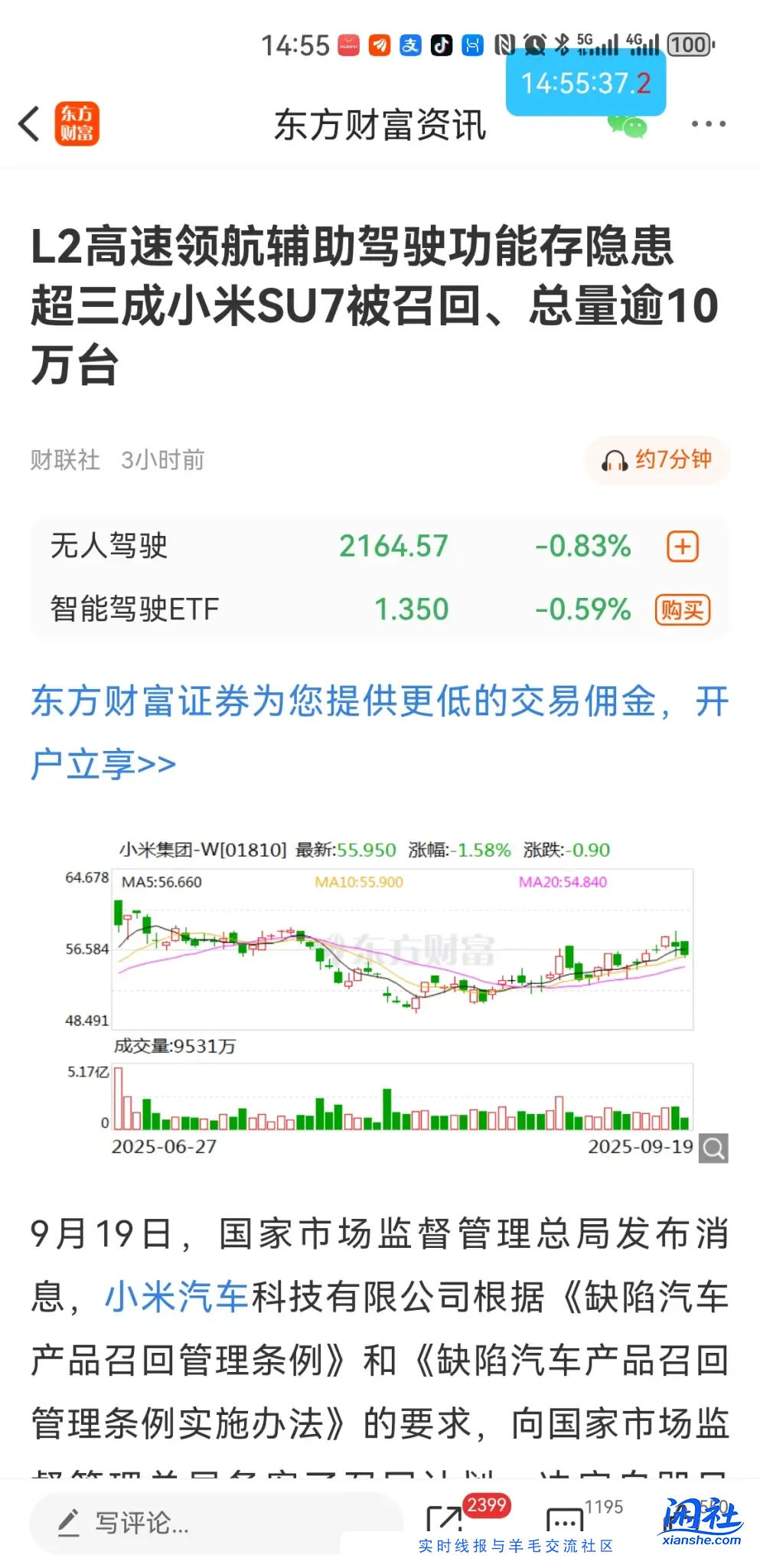Add 无人驾驶 to watchlist with the plus button
Viewport: 760px width, 1568px height.
pyautogui.click(x=681, y=546)
